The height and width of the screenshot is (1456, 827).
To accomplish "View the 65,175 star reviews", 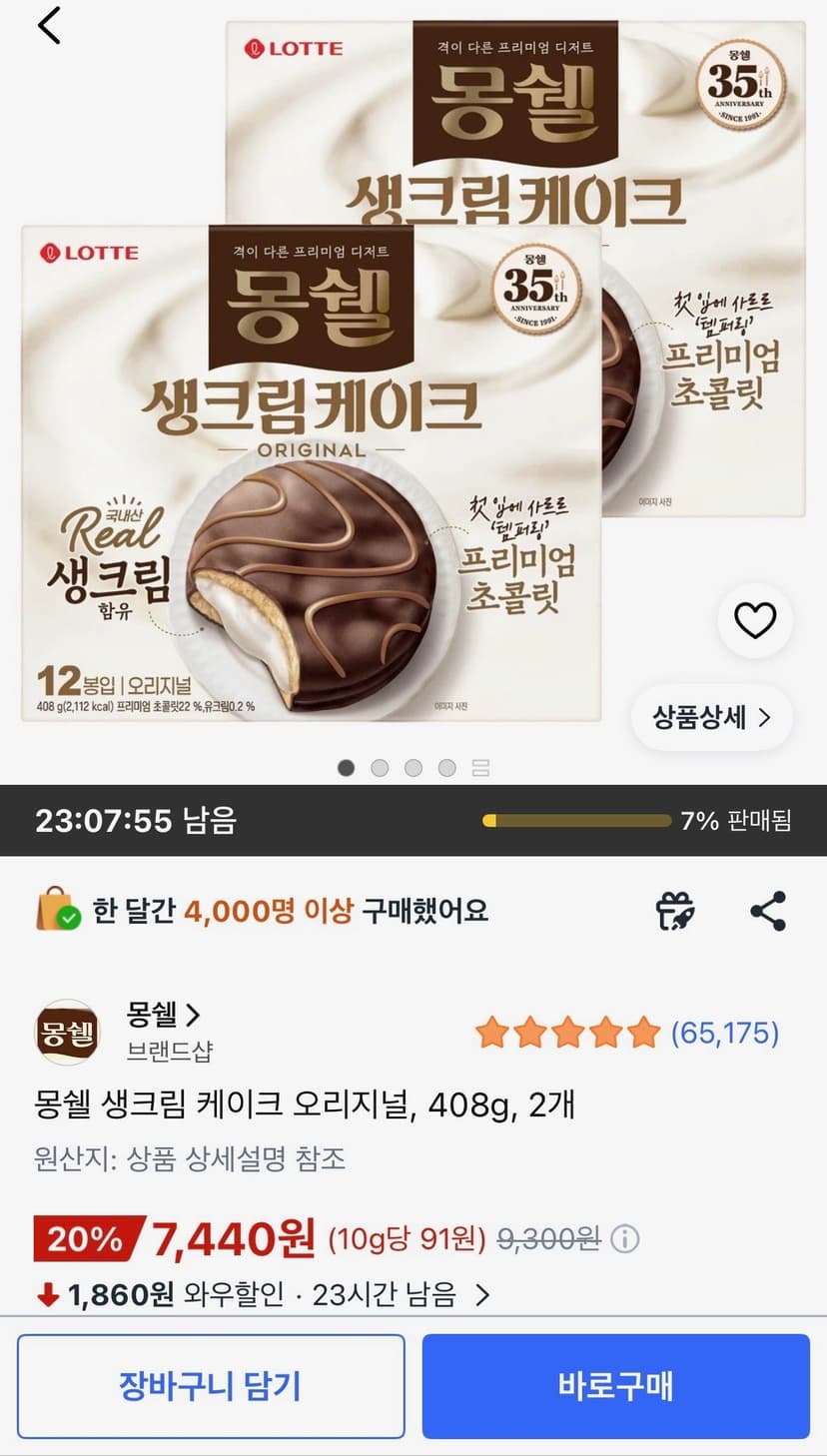I will [x=627, y=1033].
